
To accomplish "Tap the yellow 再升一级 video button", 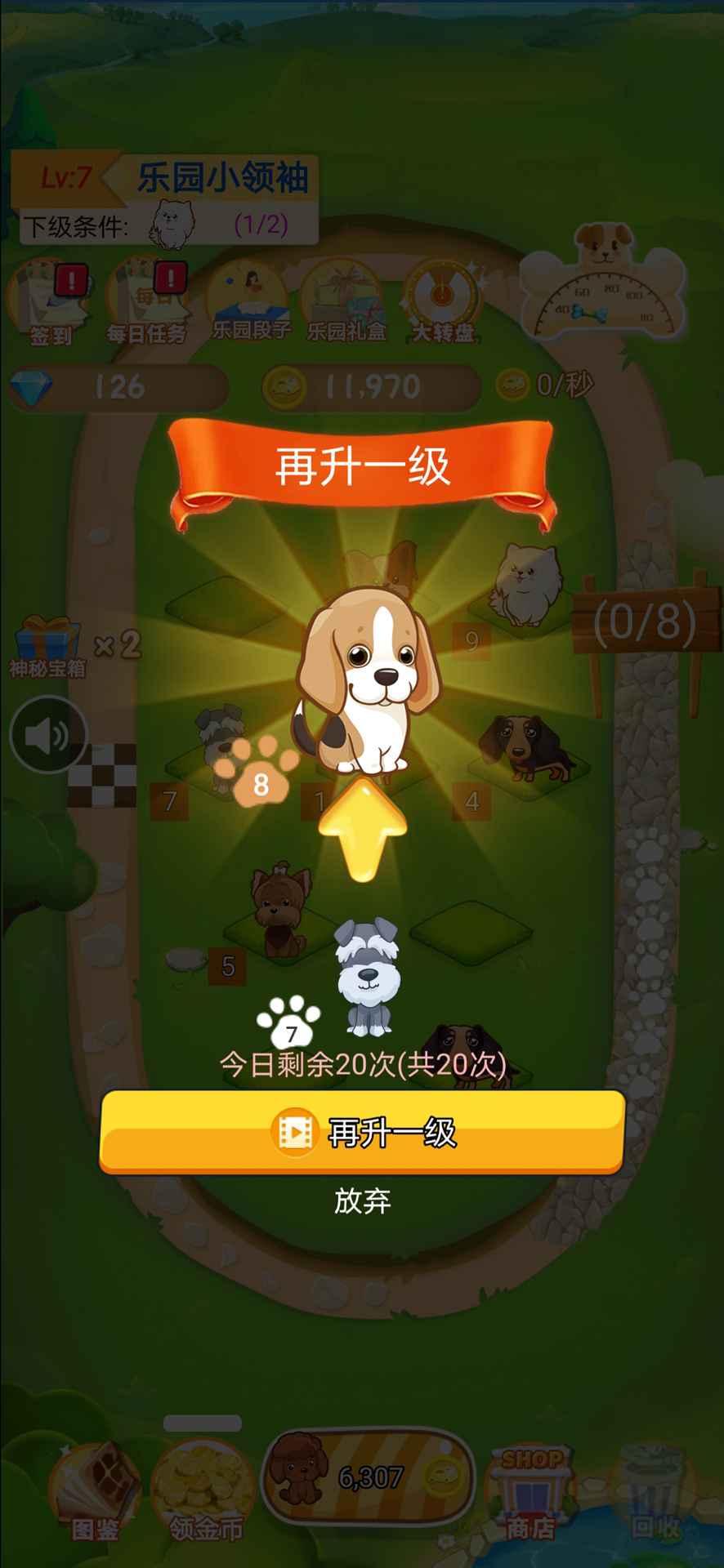I will [362, 1132].
